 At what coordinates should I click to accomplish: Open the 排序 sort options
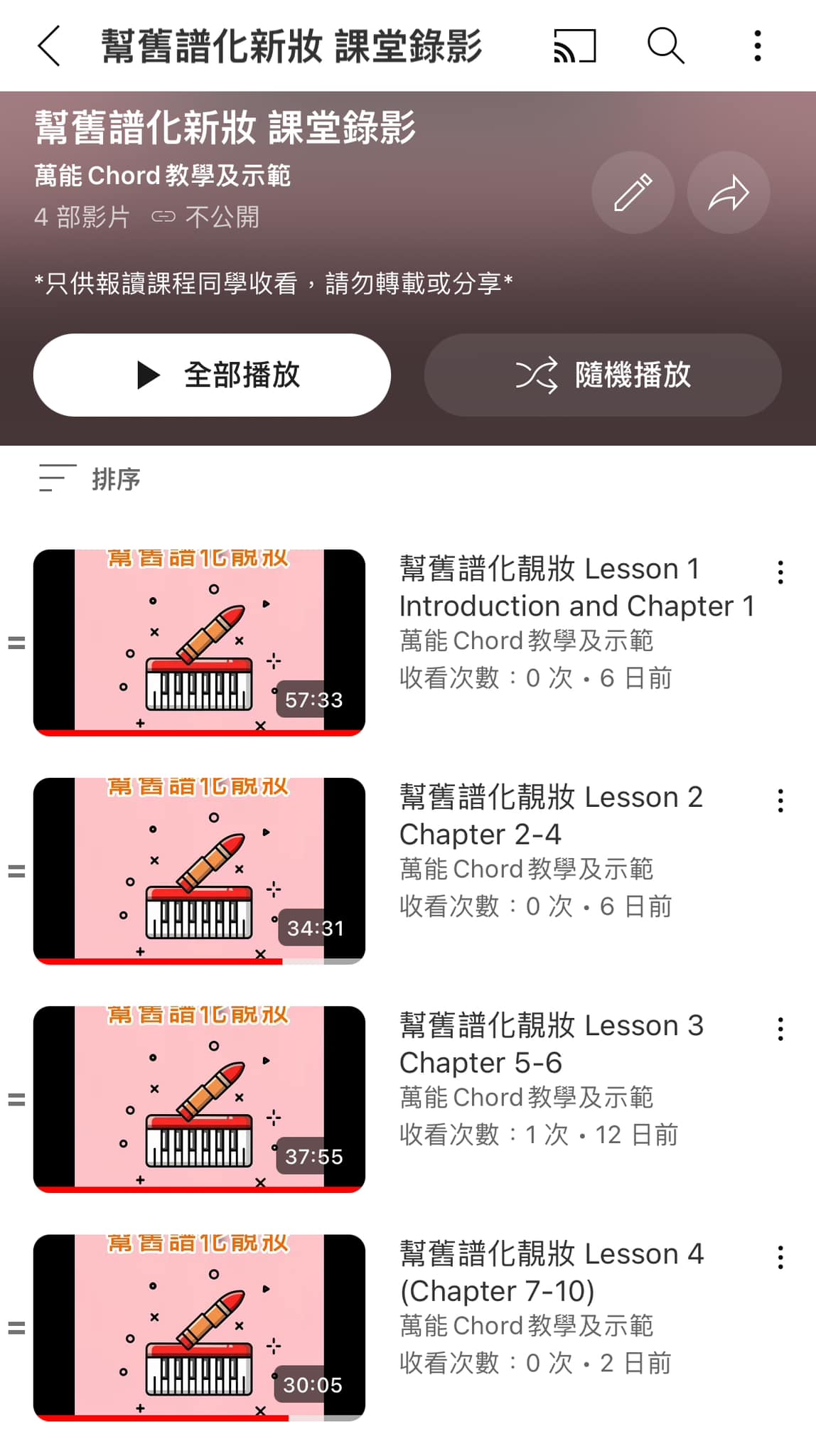(x=90, y=478)
